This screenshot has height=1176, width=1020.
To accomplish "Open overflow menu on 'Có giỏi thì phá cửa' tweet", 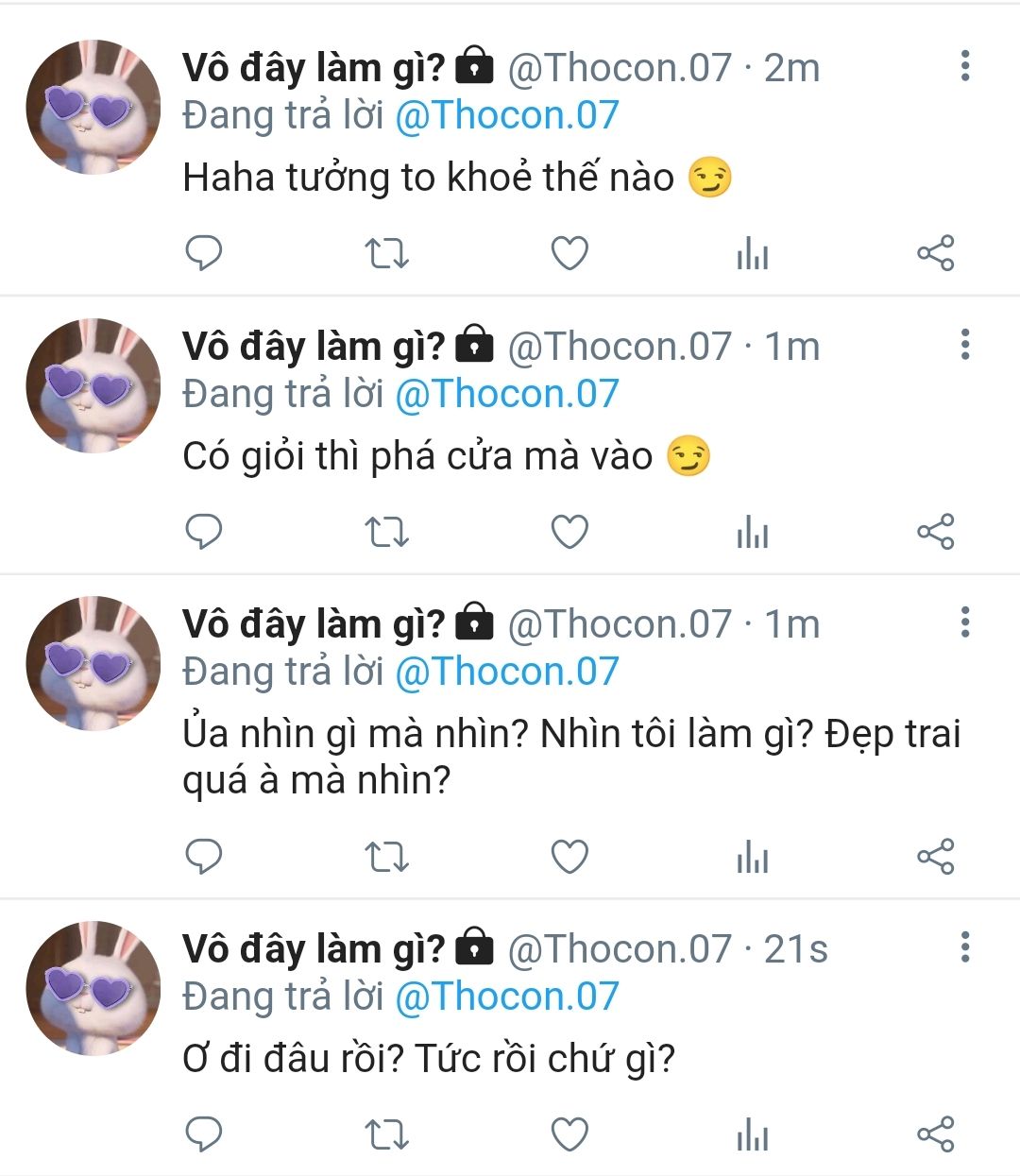I will 964,345.
